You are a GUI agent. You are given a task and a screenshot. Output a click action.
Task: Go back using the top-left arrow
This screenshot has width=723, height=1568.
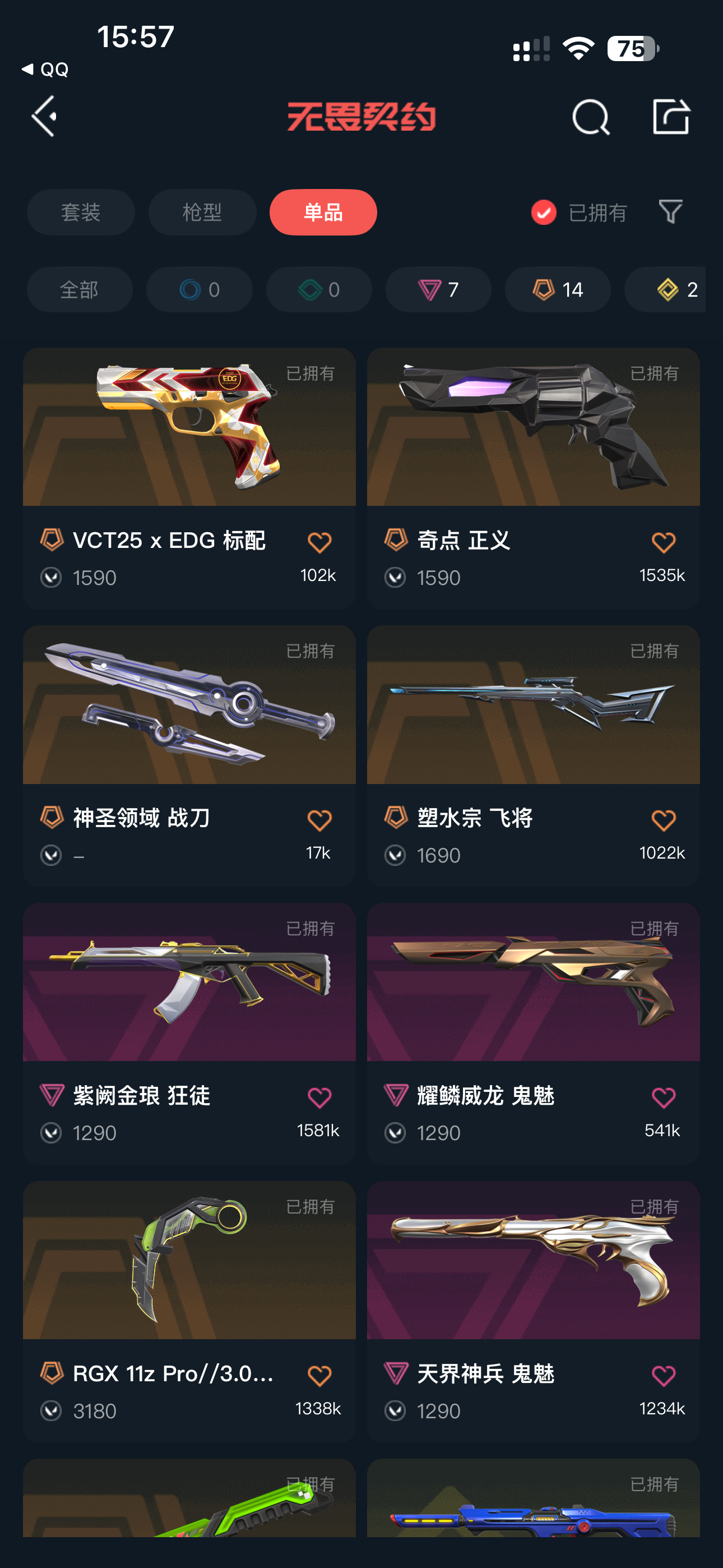pyautogui.click(x=44, y=116)
